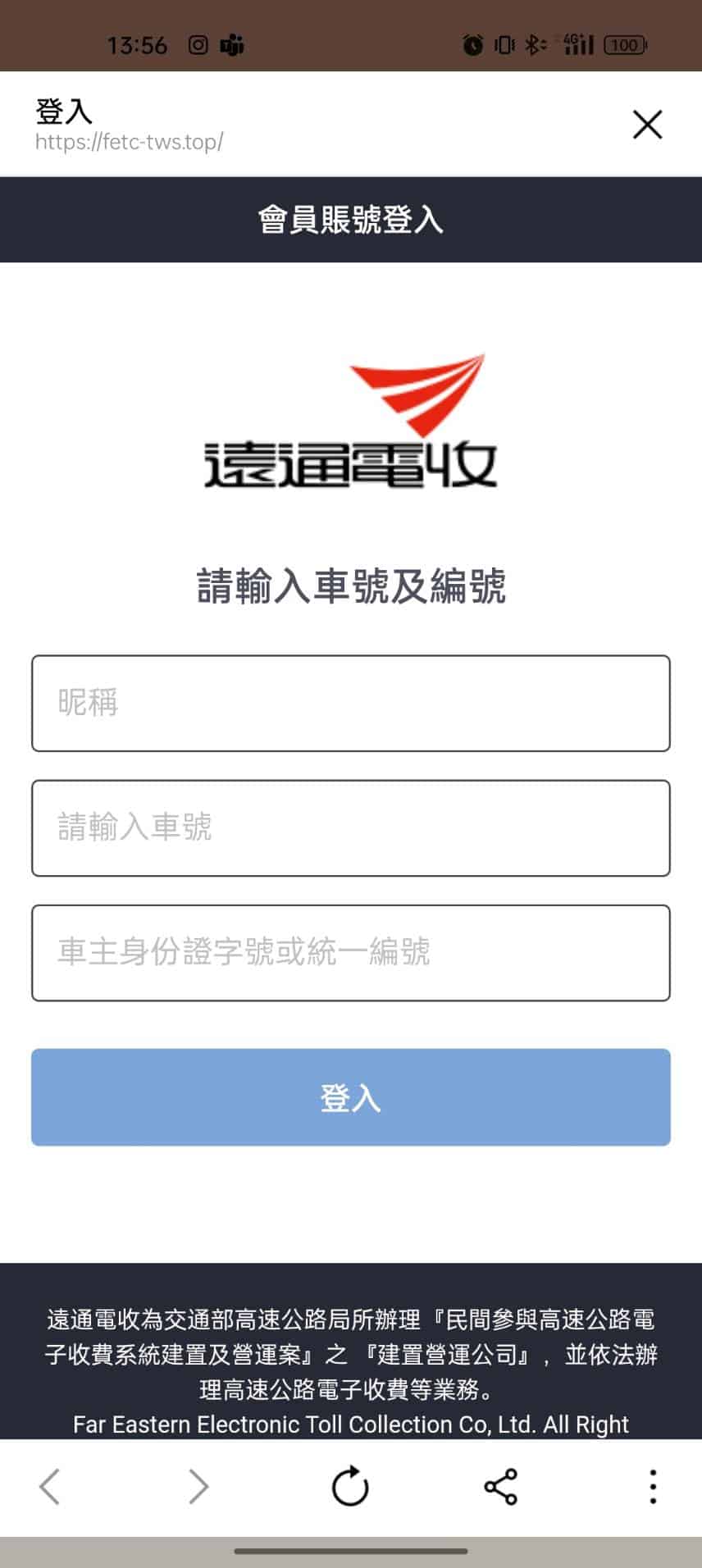Screen dimensions: 702x1568
Task: Share this page link
Action: 500,1486
